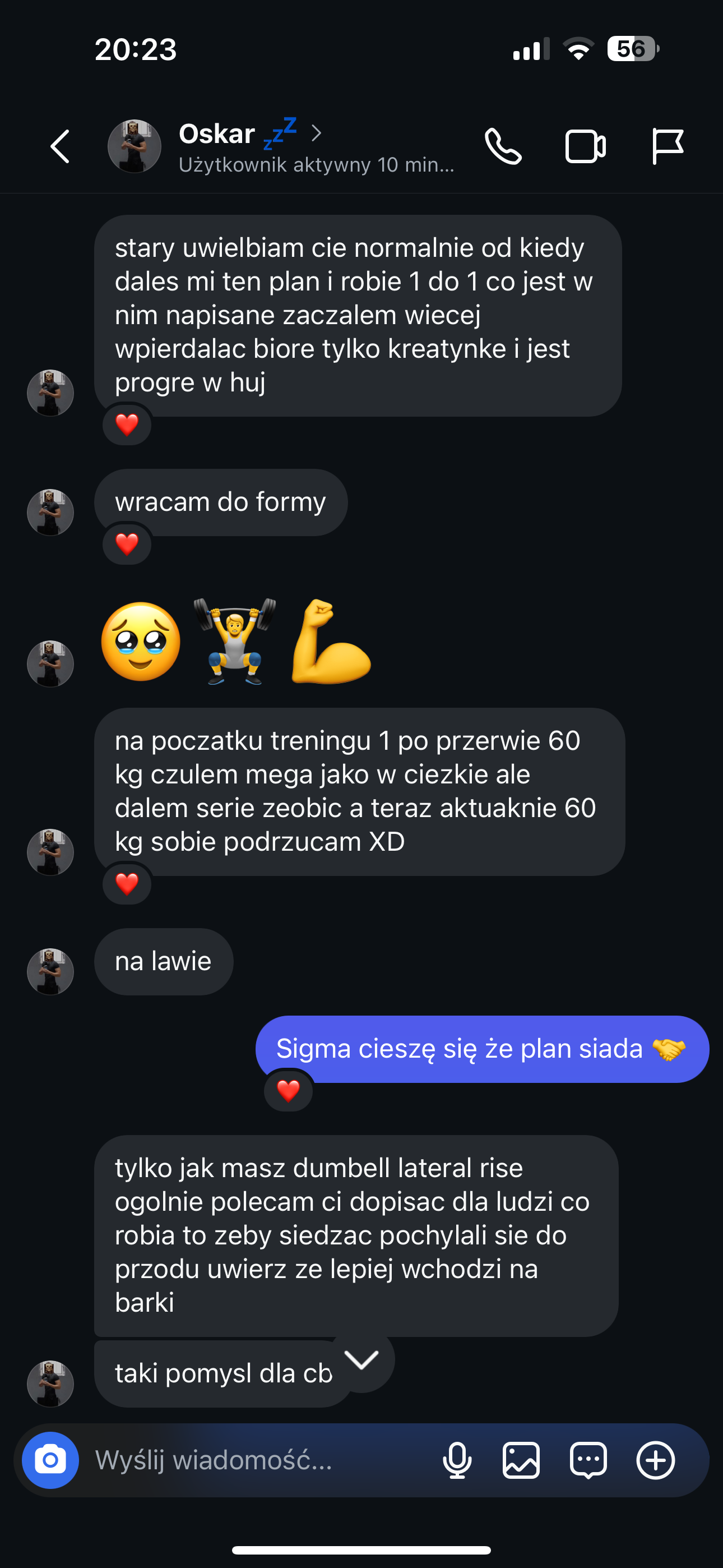Tap Oskar's avatar beside 'na lawie'

coord(50,971)
